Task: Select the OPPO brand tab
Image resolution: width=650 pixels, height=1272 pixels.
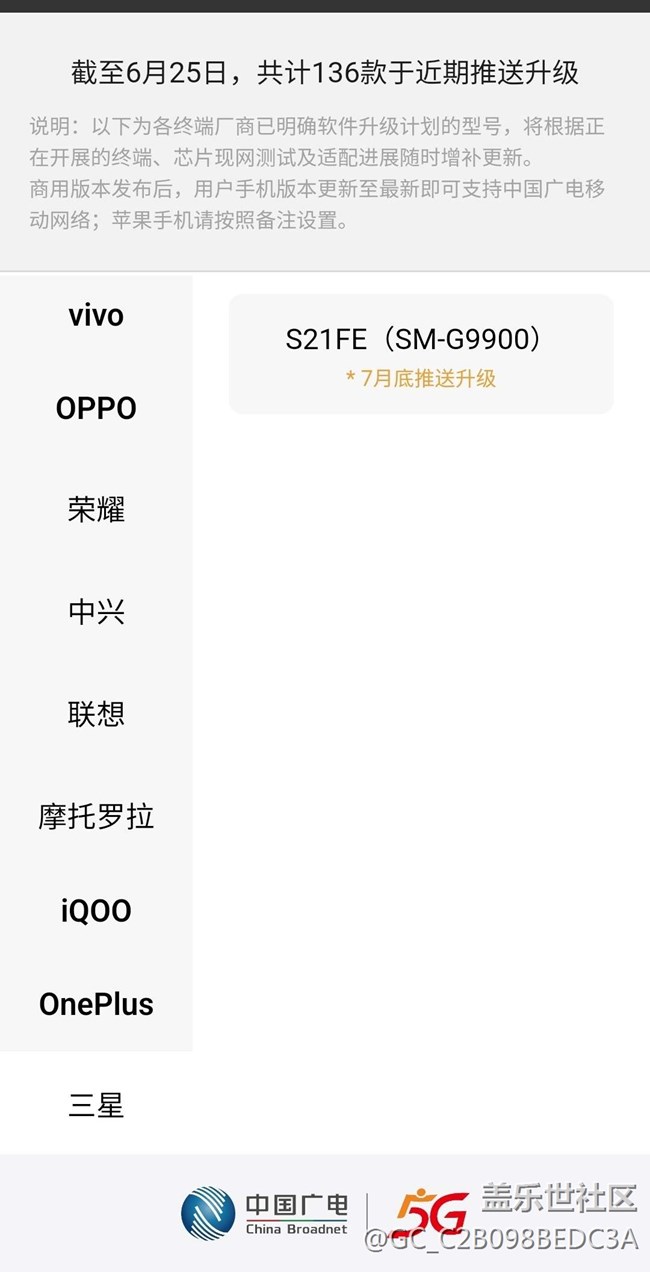Action: pos(96,408)
